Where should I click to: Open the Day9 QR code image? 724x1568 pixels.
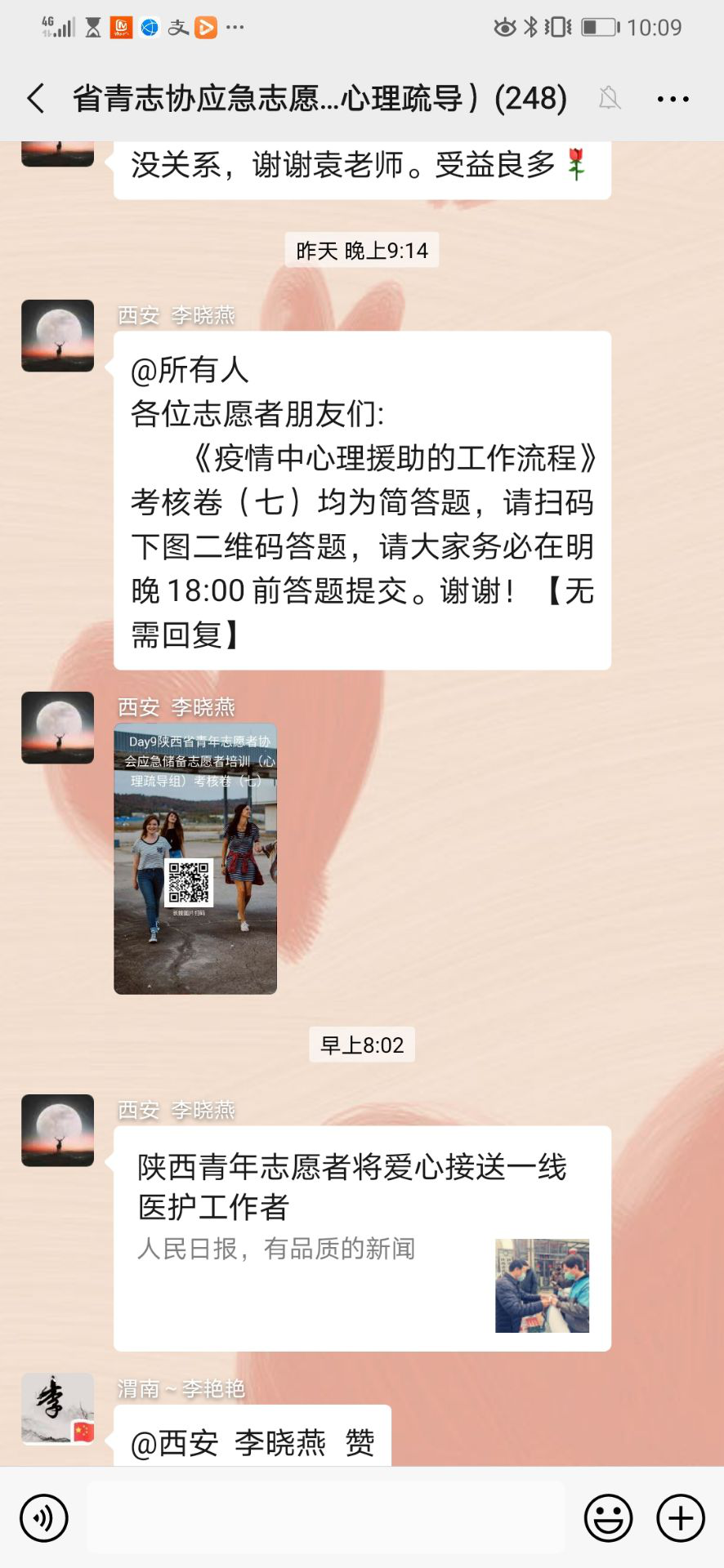tap(195, 858)
